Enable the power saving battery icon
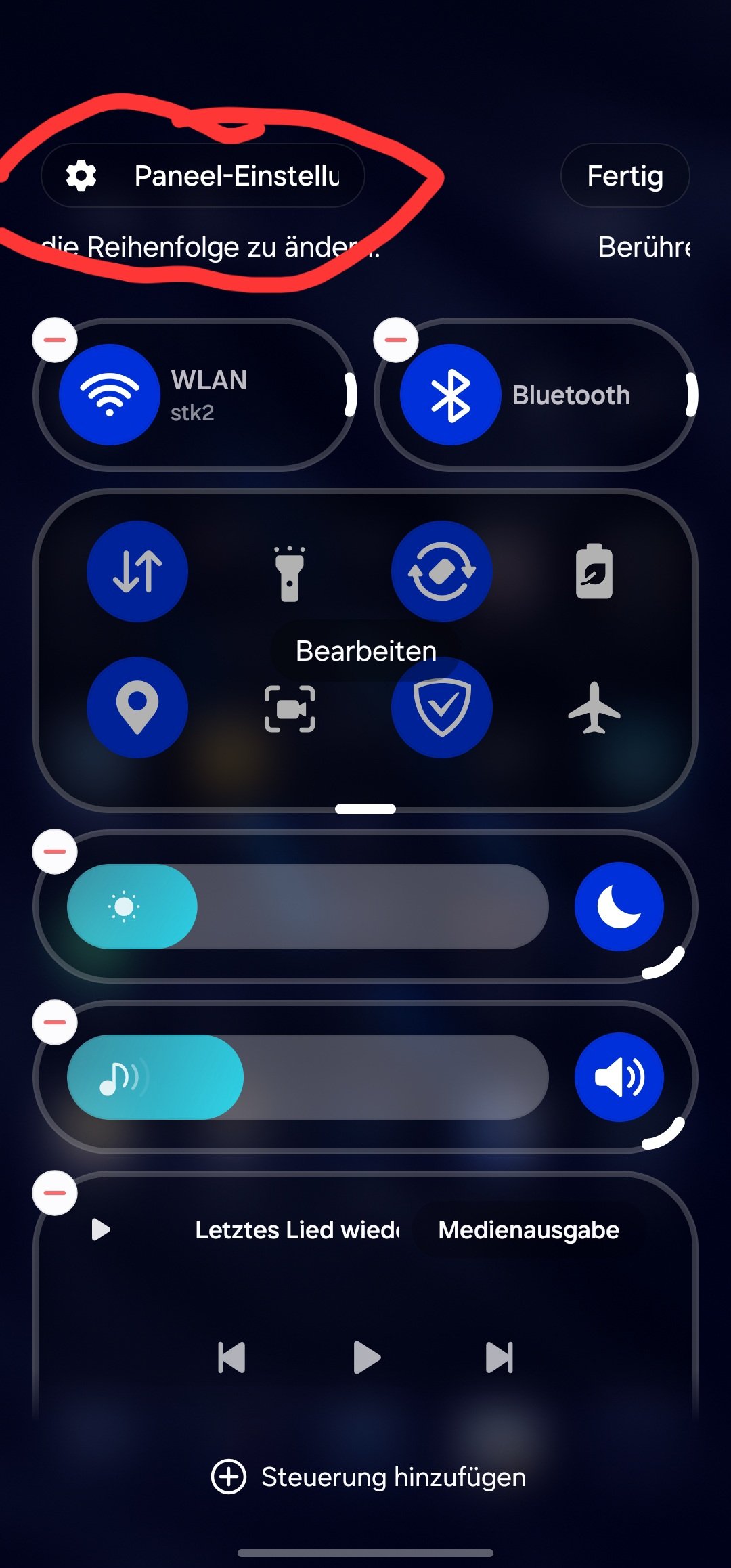Image resolution: width=731 pixels, height=1568 pixels. [594, 571]
